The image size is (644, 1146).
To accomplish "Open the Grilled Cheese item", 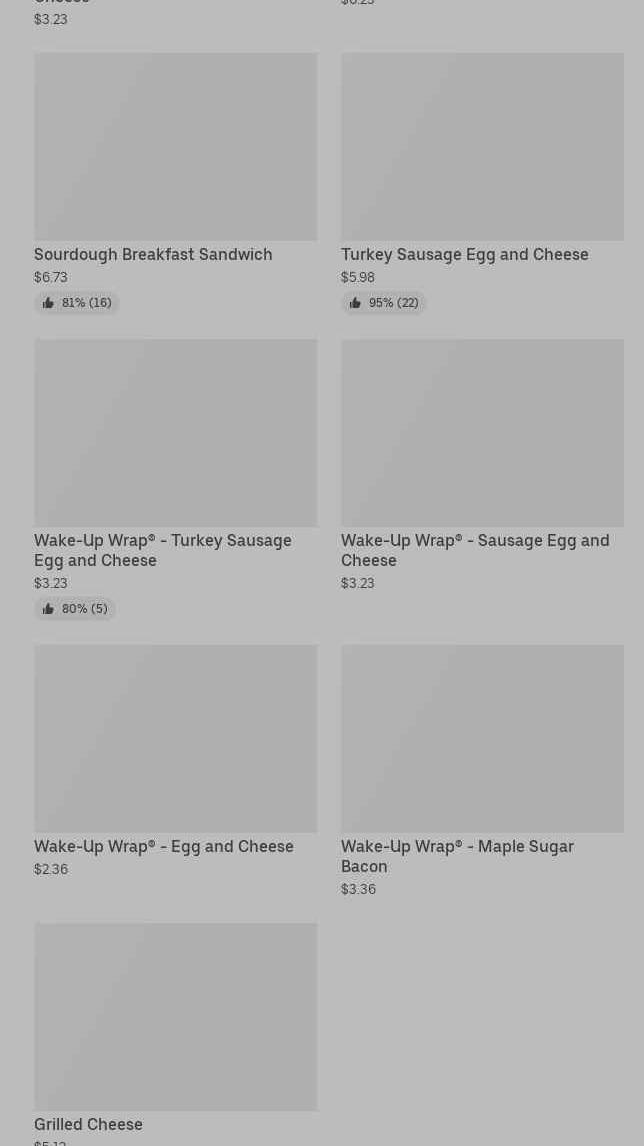I will click(175, 1017).
